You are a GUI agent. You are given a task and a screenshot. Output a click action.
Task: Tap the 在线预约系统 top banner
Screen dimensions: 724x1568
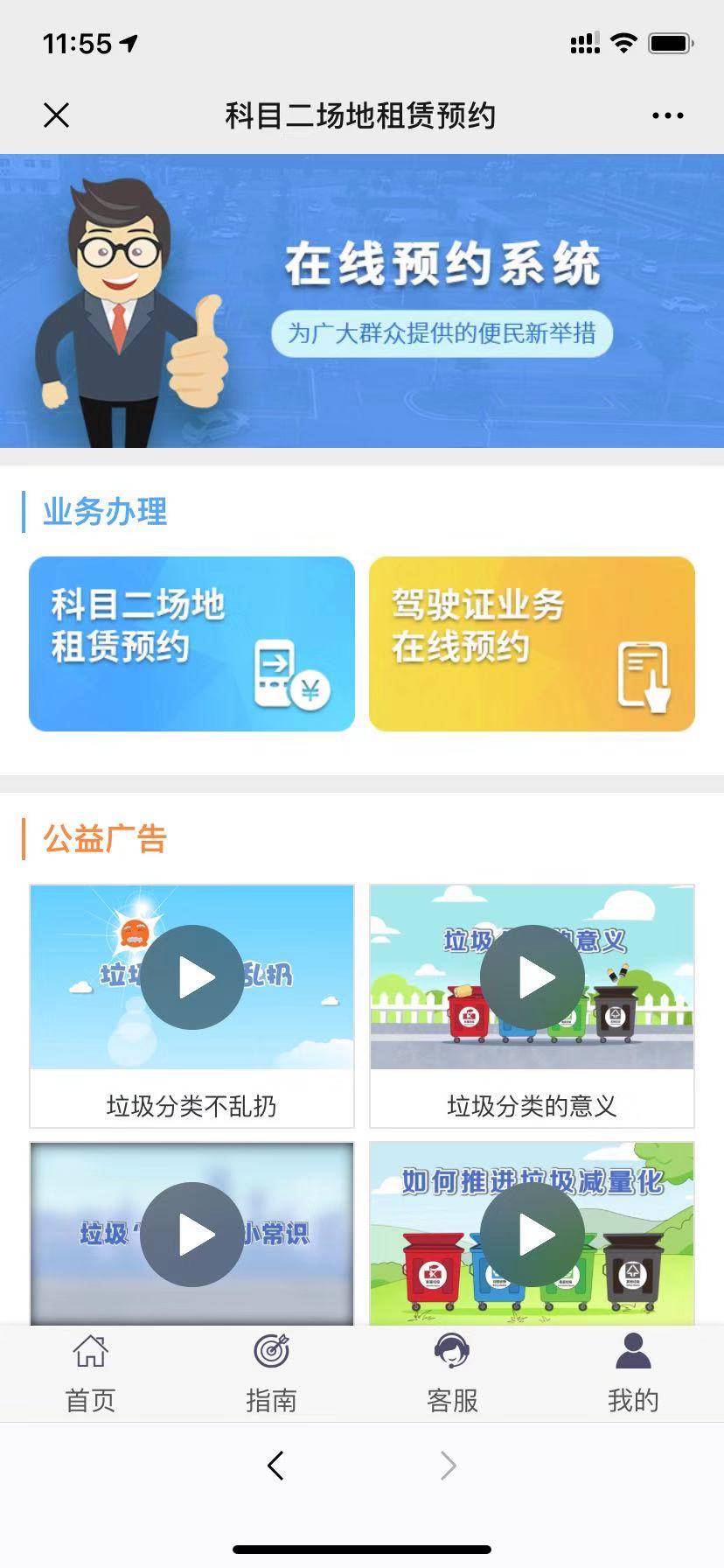click(x=362, y=301)
